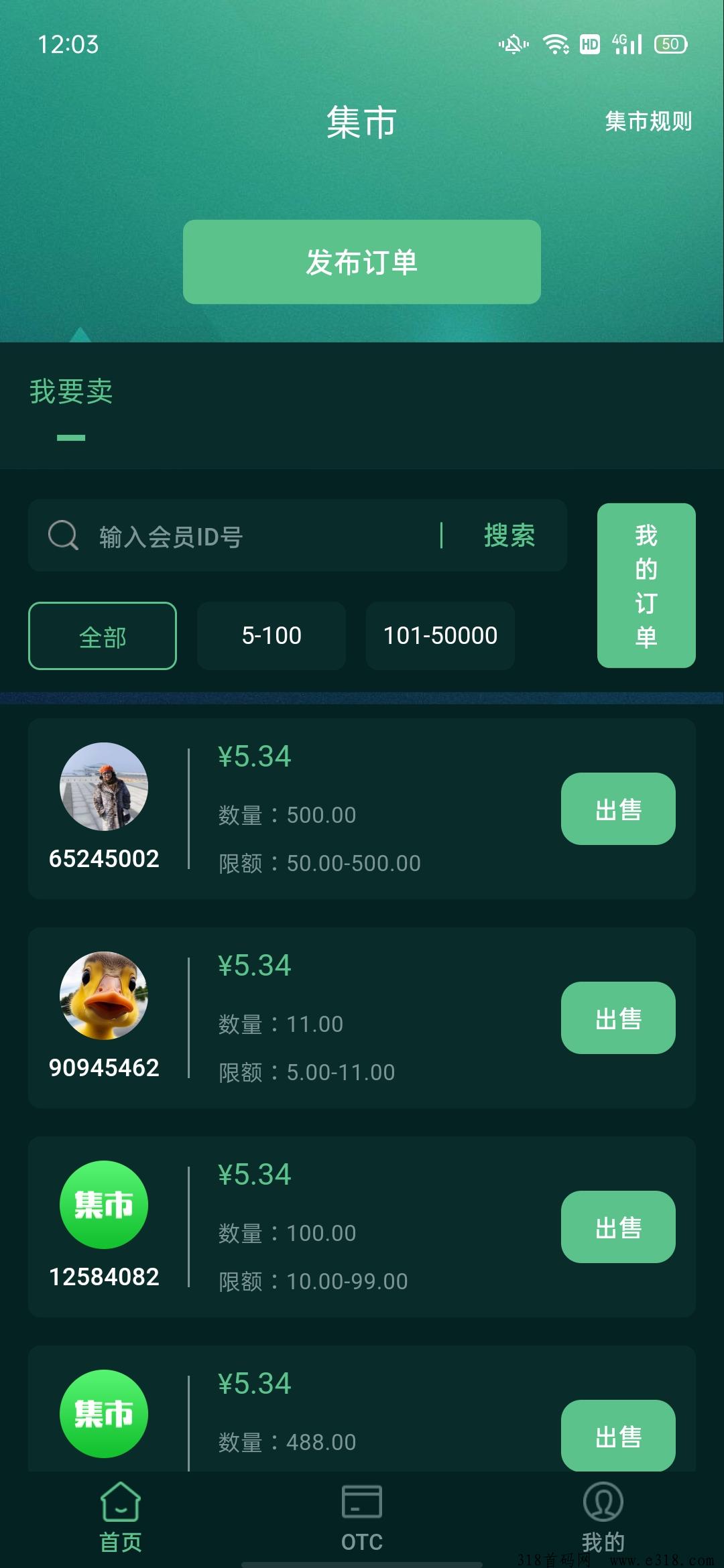Focus the member ID search field
The image size is (724, 1568).
click(x=261, y=536)
